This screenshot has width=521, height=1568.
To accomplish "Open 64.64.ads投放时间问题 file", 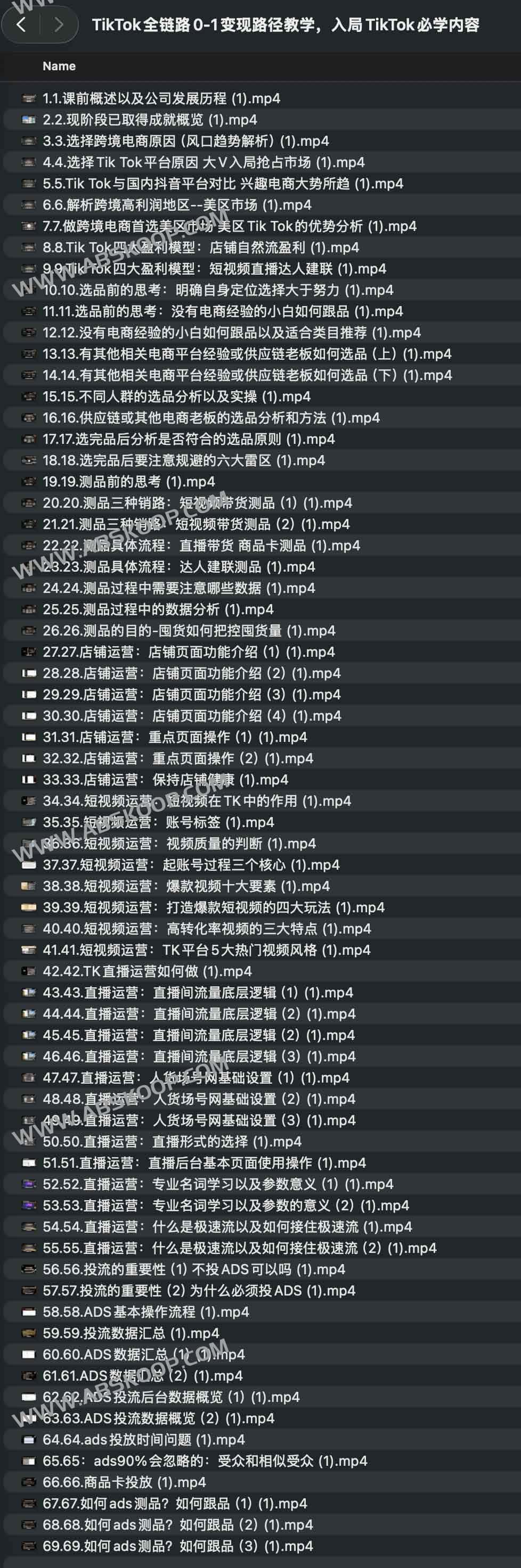I will click(x=143, y=1440).
